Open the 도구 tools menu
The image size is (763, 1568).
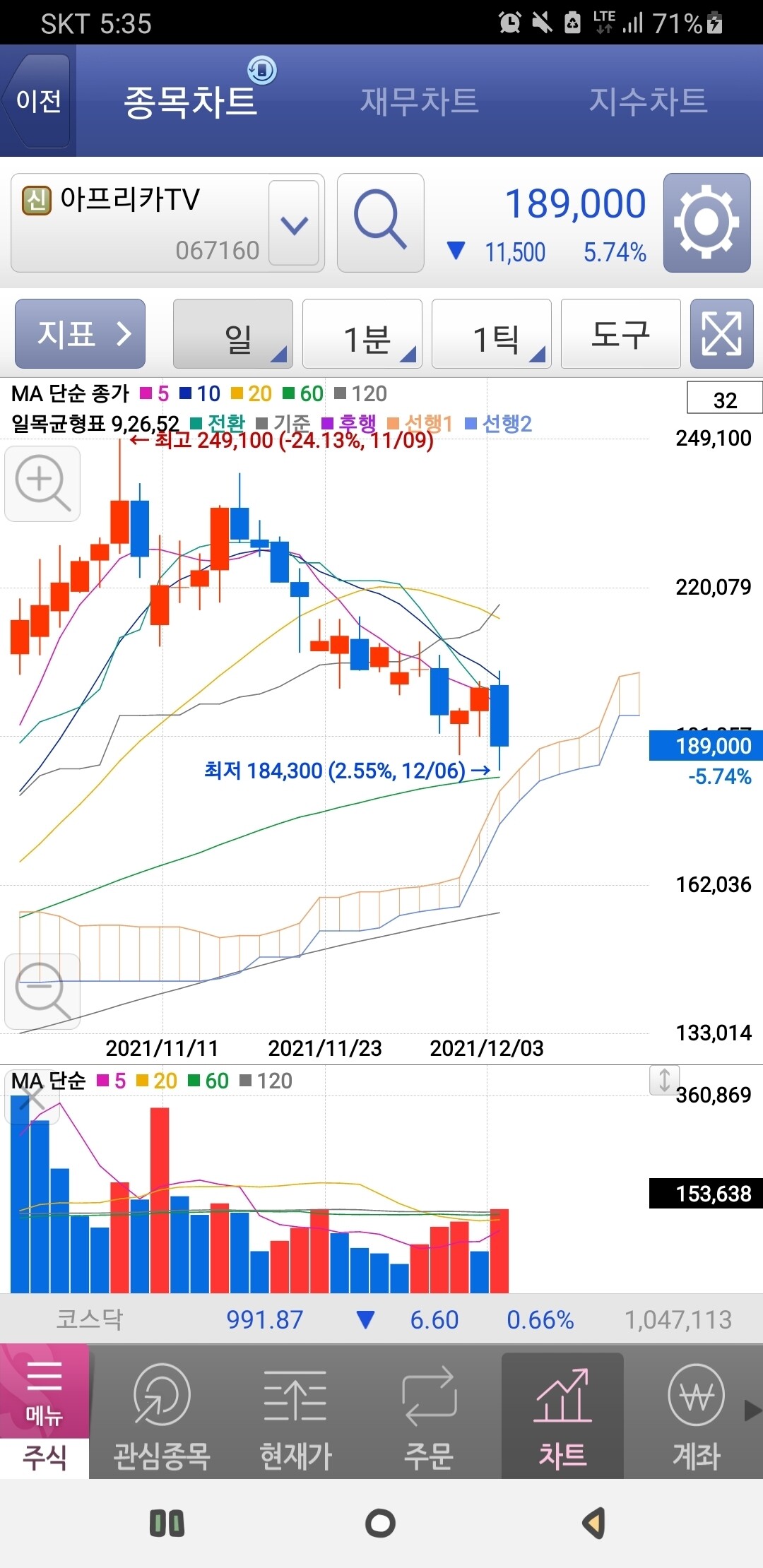click(x=620, y=334)
